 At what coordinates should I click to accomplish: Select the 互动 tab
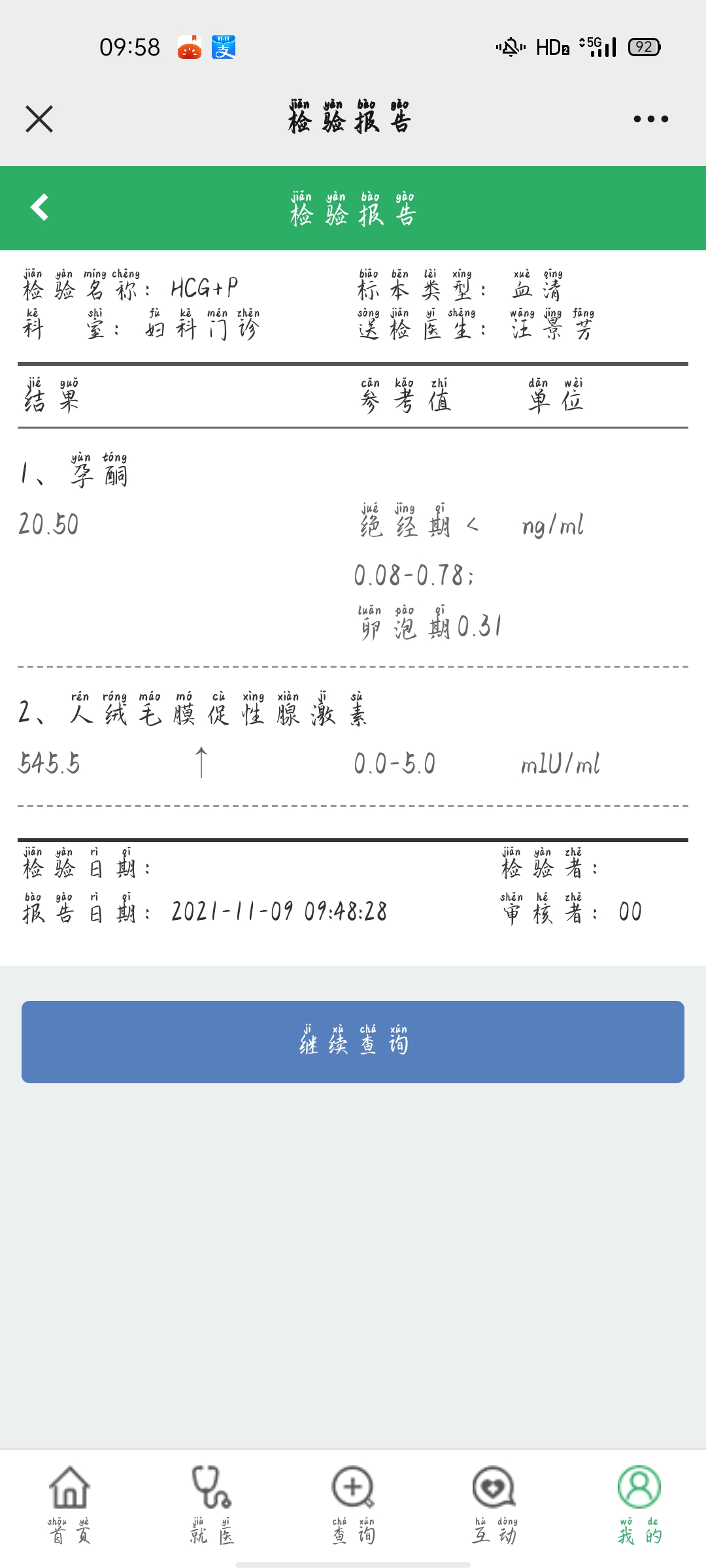pos(494,1504)
